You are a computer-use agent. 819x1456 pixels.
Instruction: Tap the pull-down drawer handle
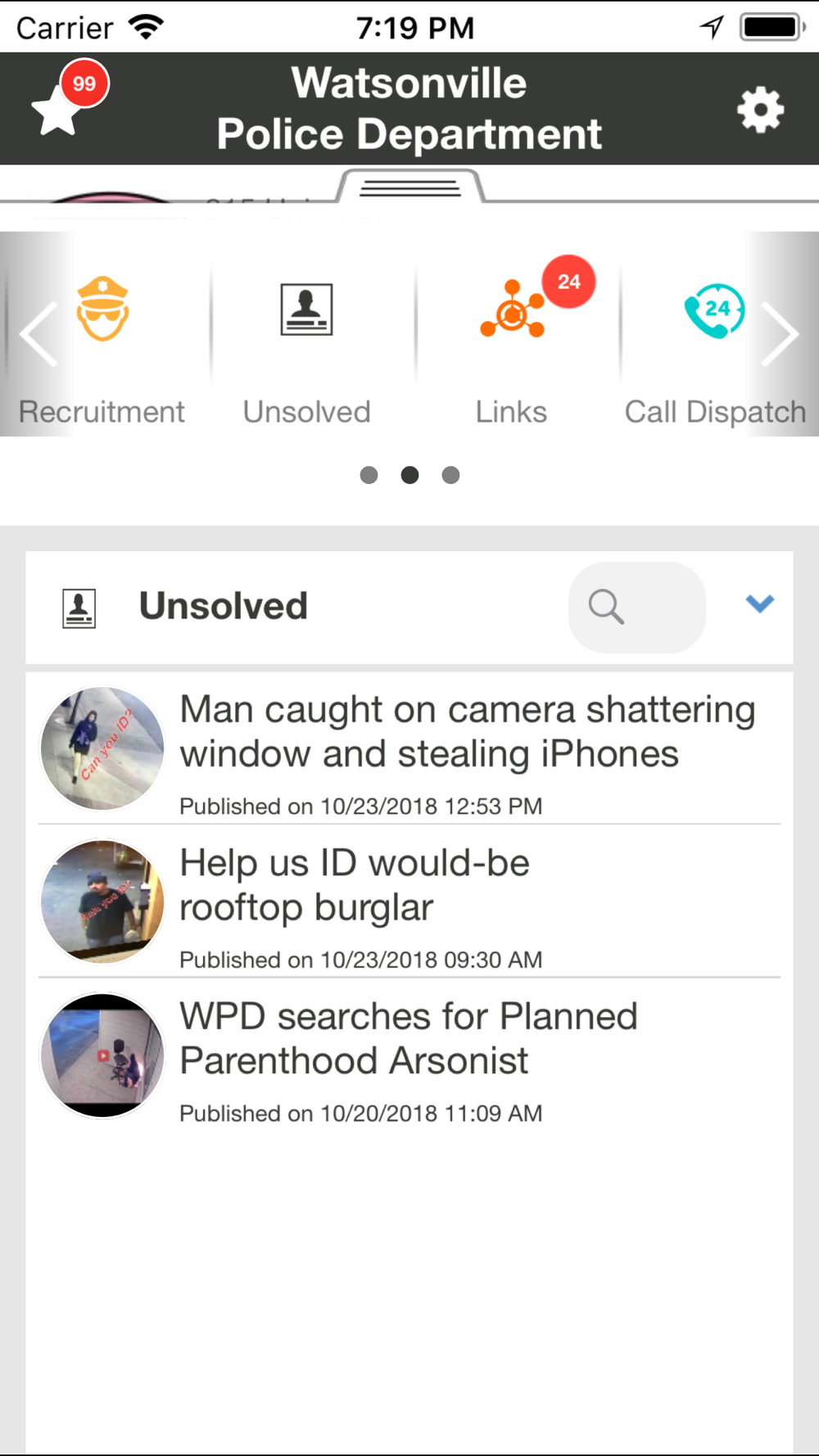coord(410,188)
